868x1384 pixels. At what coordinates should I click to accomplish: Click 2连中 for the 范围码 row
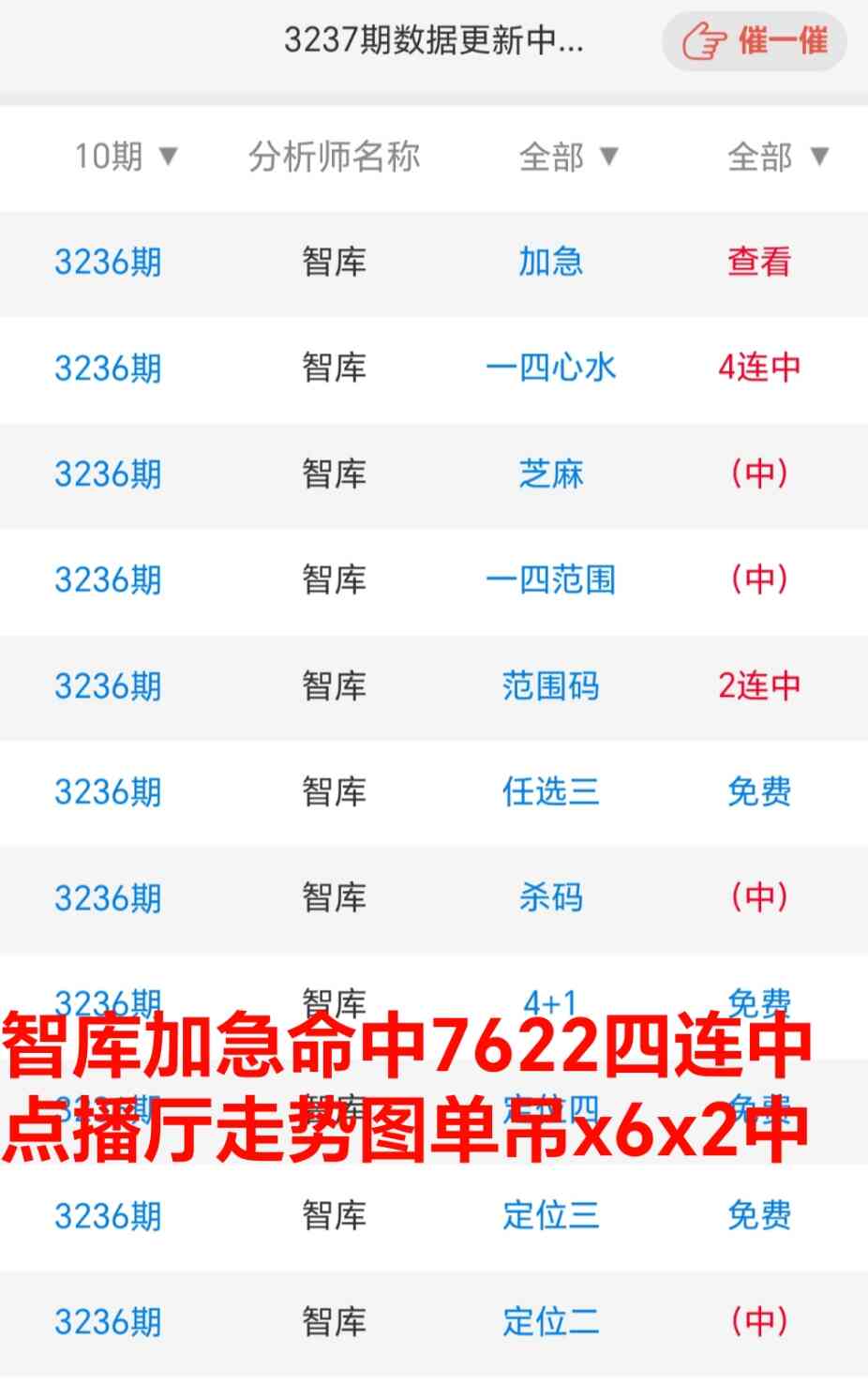click(758, 687)
